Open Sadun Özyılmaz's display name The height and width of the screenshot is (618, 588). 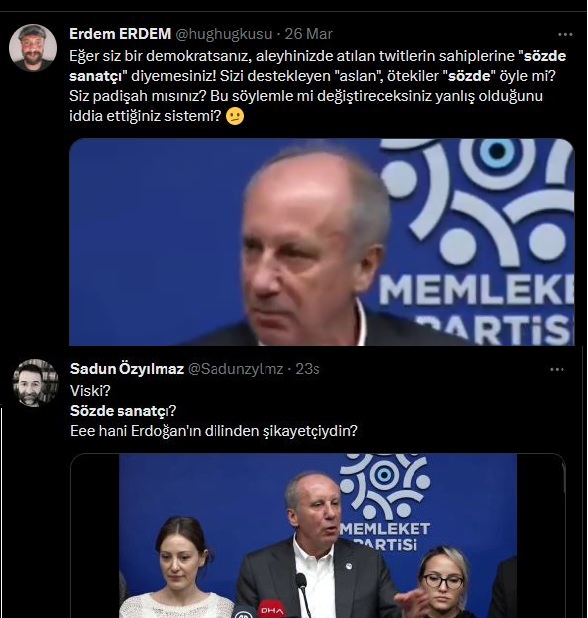(x=127, y=369)
